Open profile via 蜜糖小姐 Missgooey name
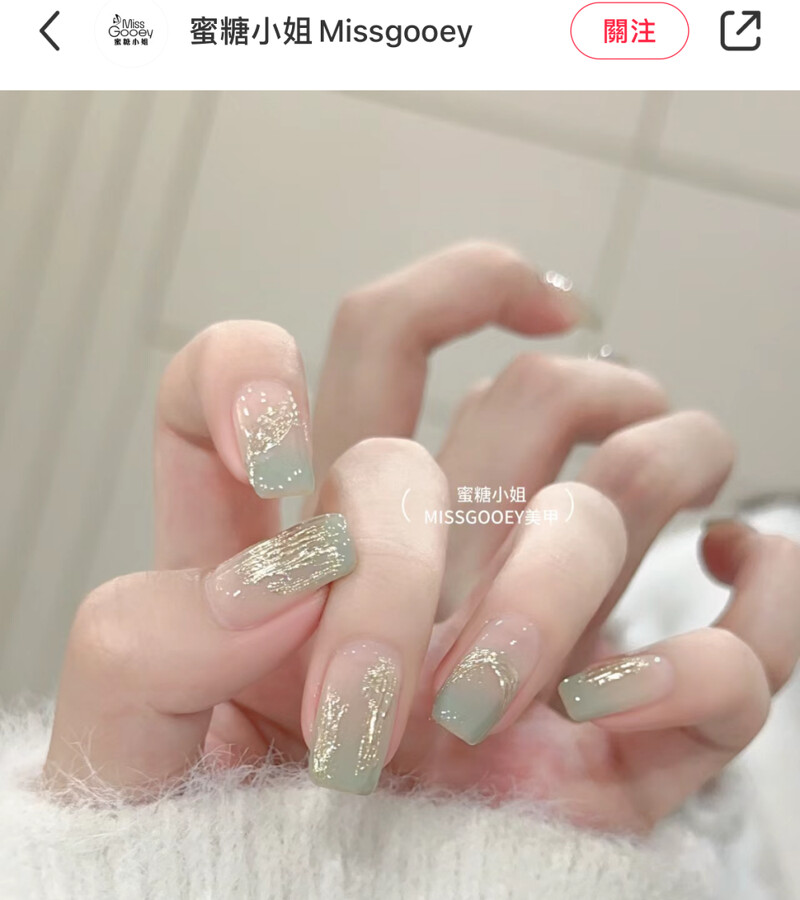Screen dimensions: 800x900 (x=330, y=32)
